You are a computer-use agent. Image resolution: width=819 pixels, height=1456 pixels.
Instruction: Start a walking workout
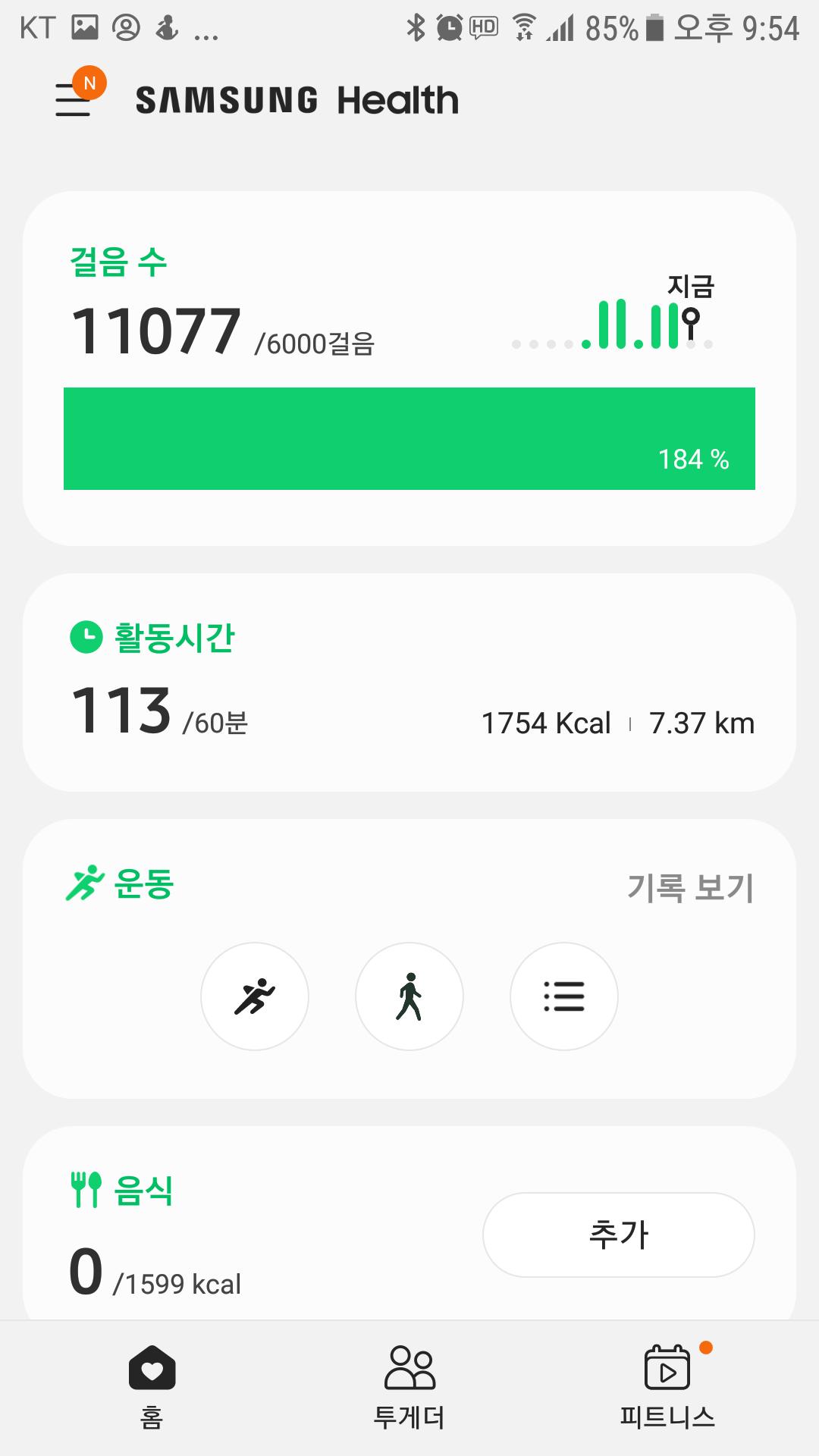coord(409,996)
